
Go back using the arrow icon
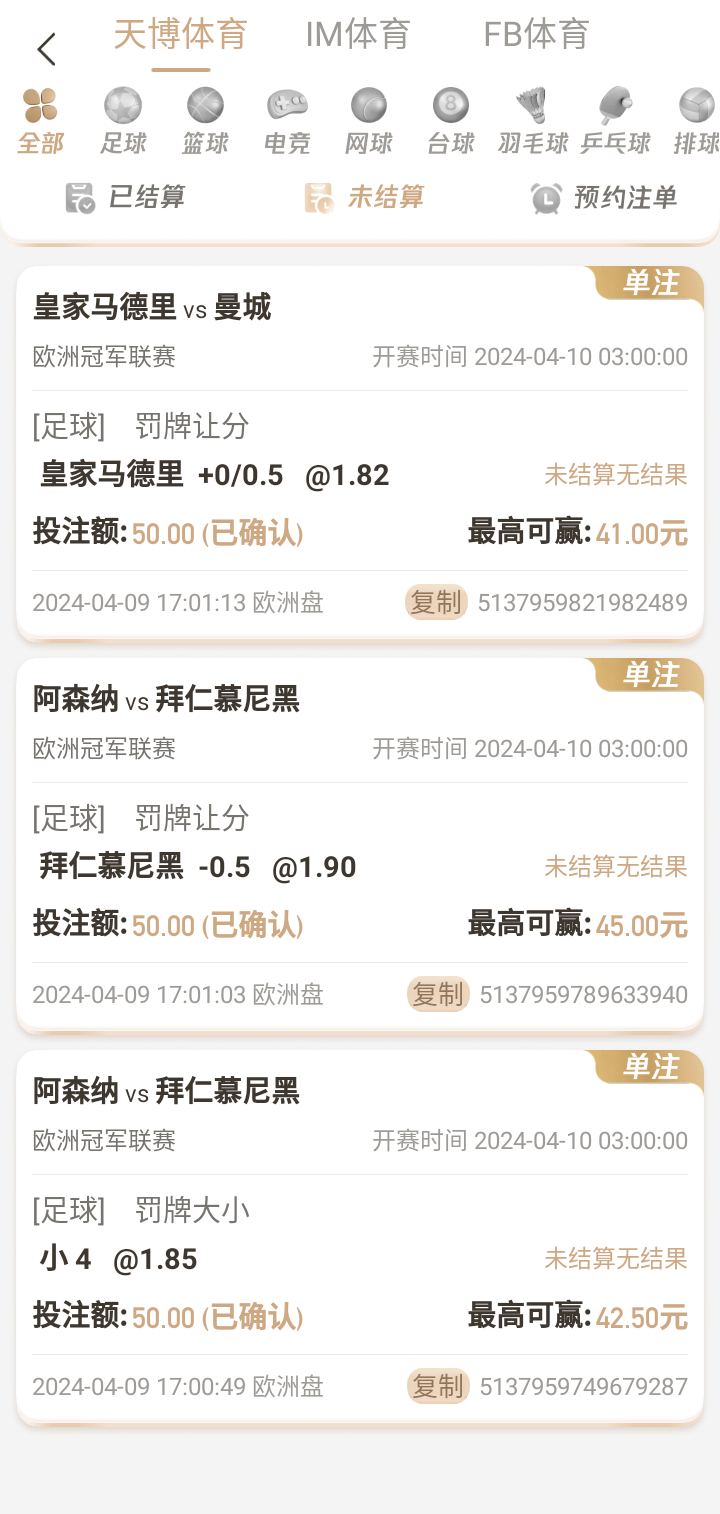46,49
